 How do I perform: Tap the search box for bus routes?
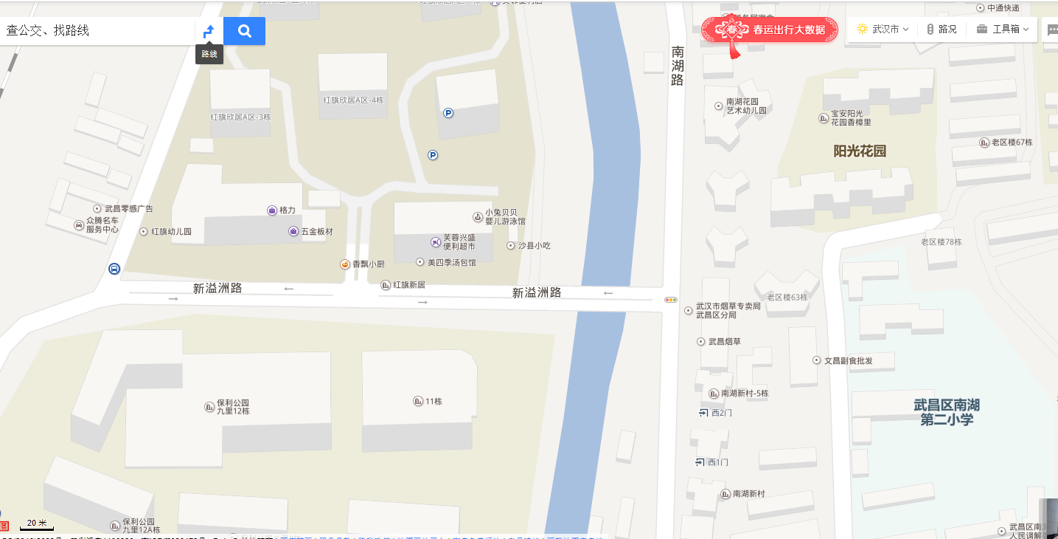(x=95, y=31)
